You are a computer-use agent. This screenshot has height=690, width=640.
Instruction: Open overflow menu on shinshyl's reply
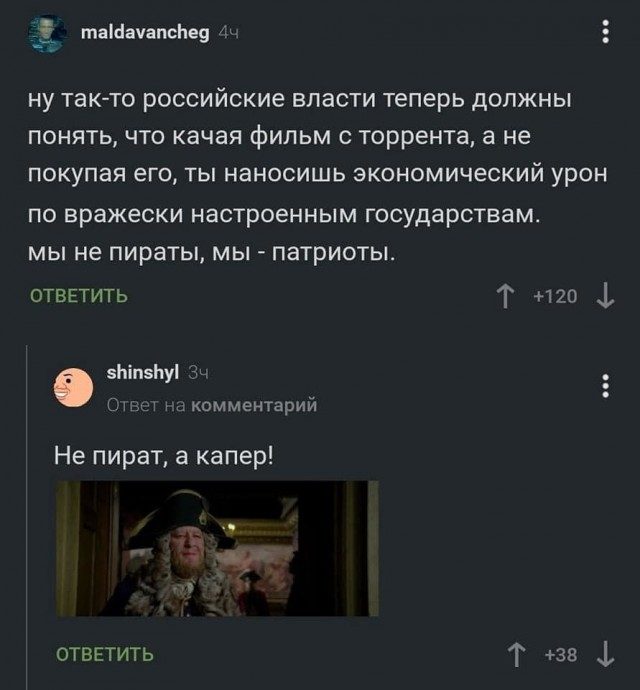point(603,386)
